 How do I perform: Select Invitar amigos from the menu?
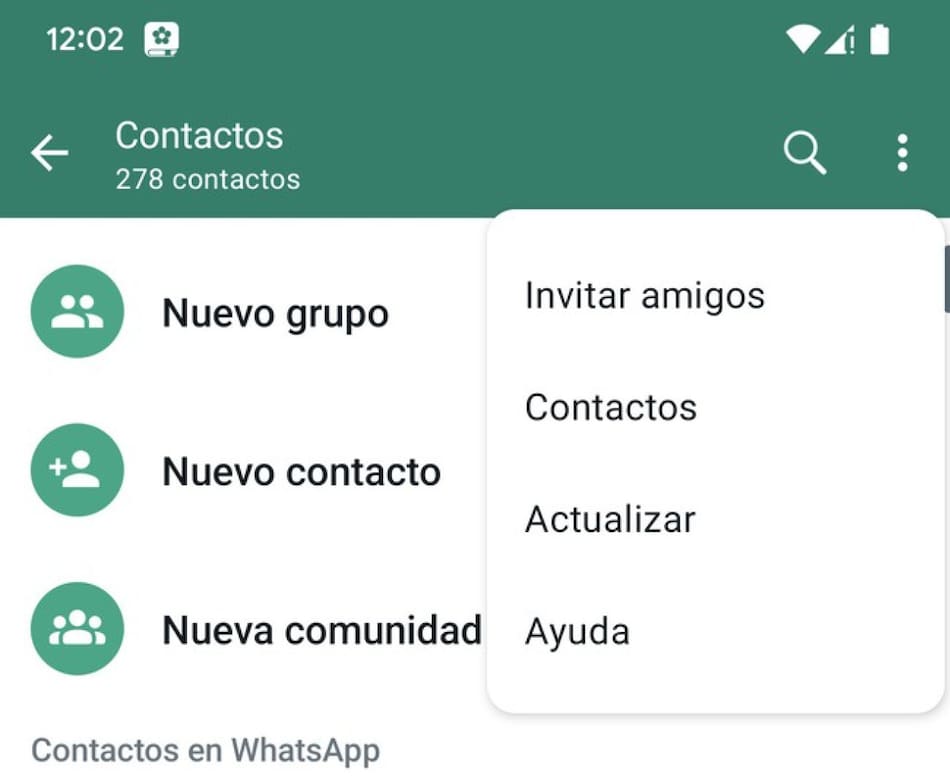pos(644,296)
